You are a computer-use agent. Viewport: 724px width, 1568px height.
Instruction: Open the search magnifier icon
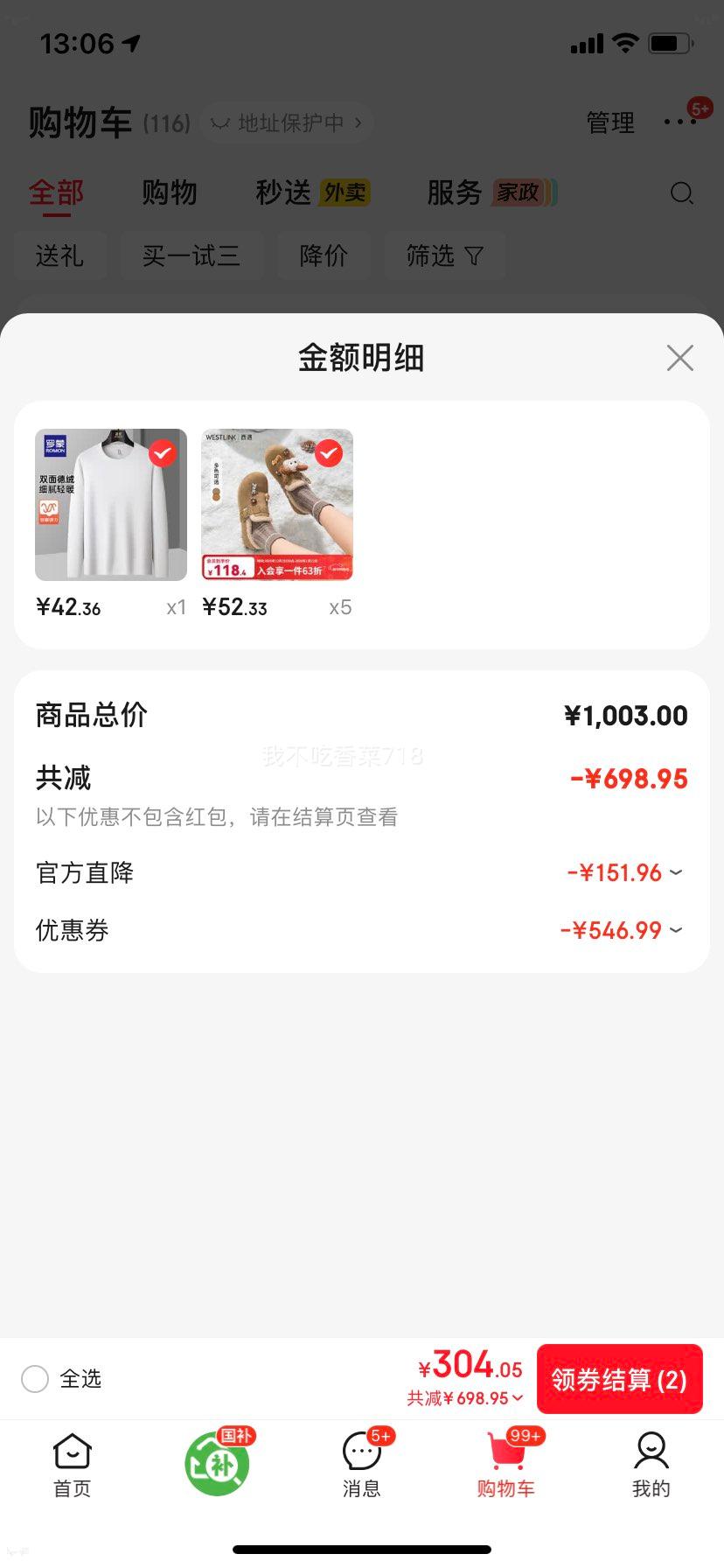[681, 193]
